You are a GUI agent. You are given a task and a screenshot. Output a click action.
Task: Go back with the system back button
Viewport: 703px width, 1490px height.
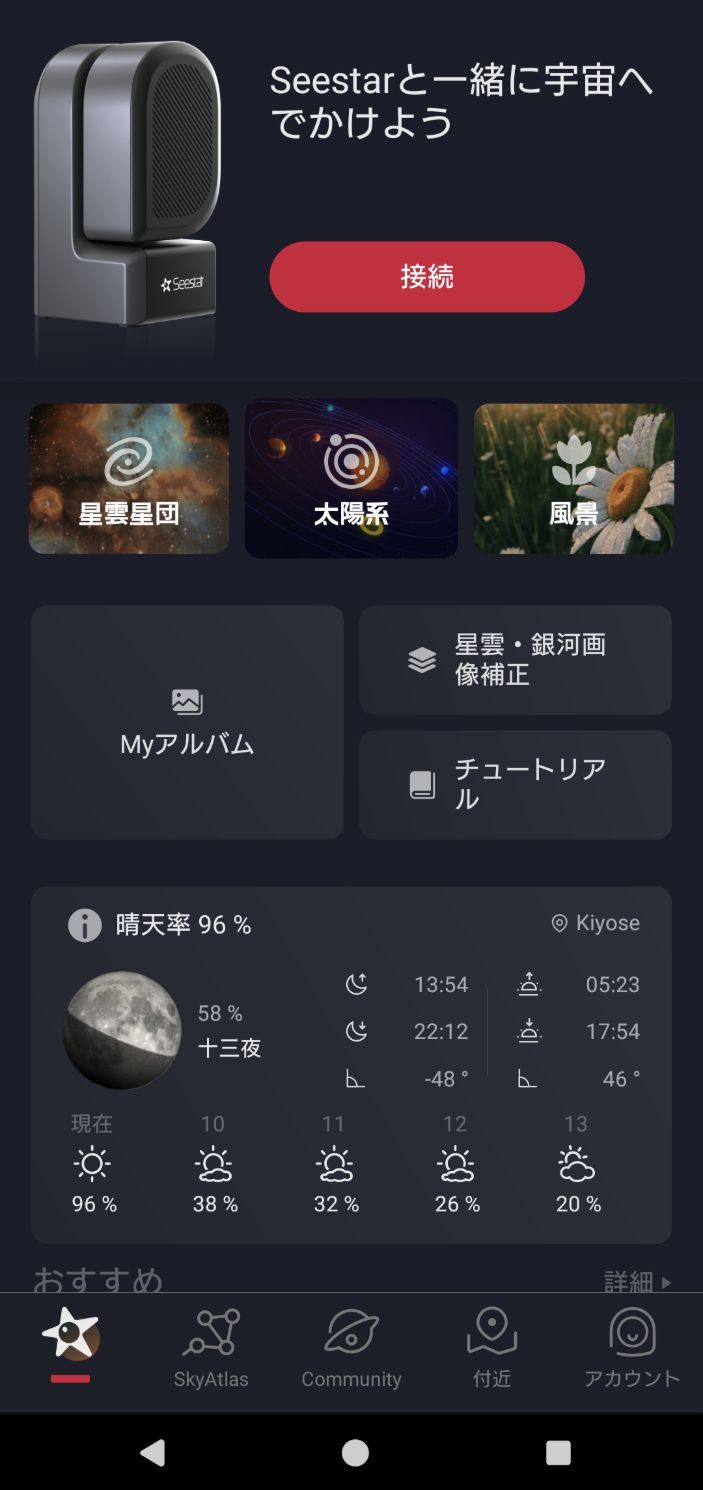[x=152, y=1452]
